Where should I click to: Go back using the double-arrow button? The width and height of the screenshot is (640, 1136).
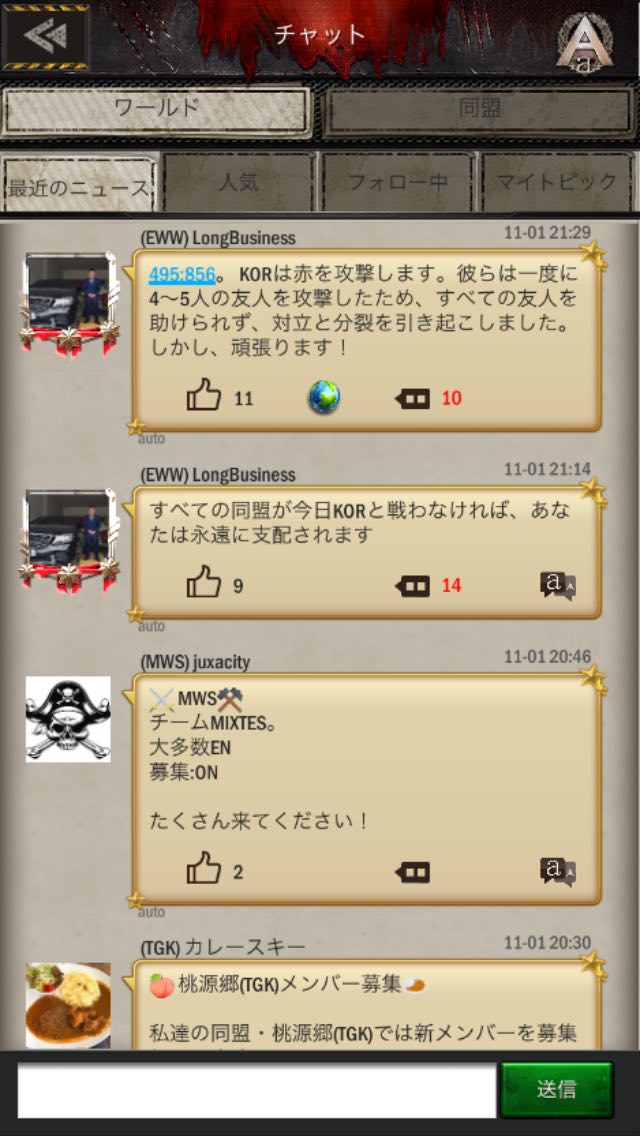pyautogui.click(x=46, y=37)
